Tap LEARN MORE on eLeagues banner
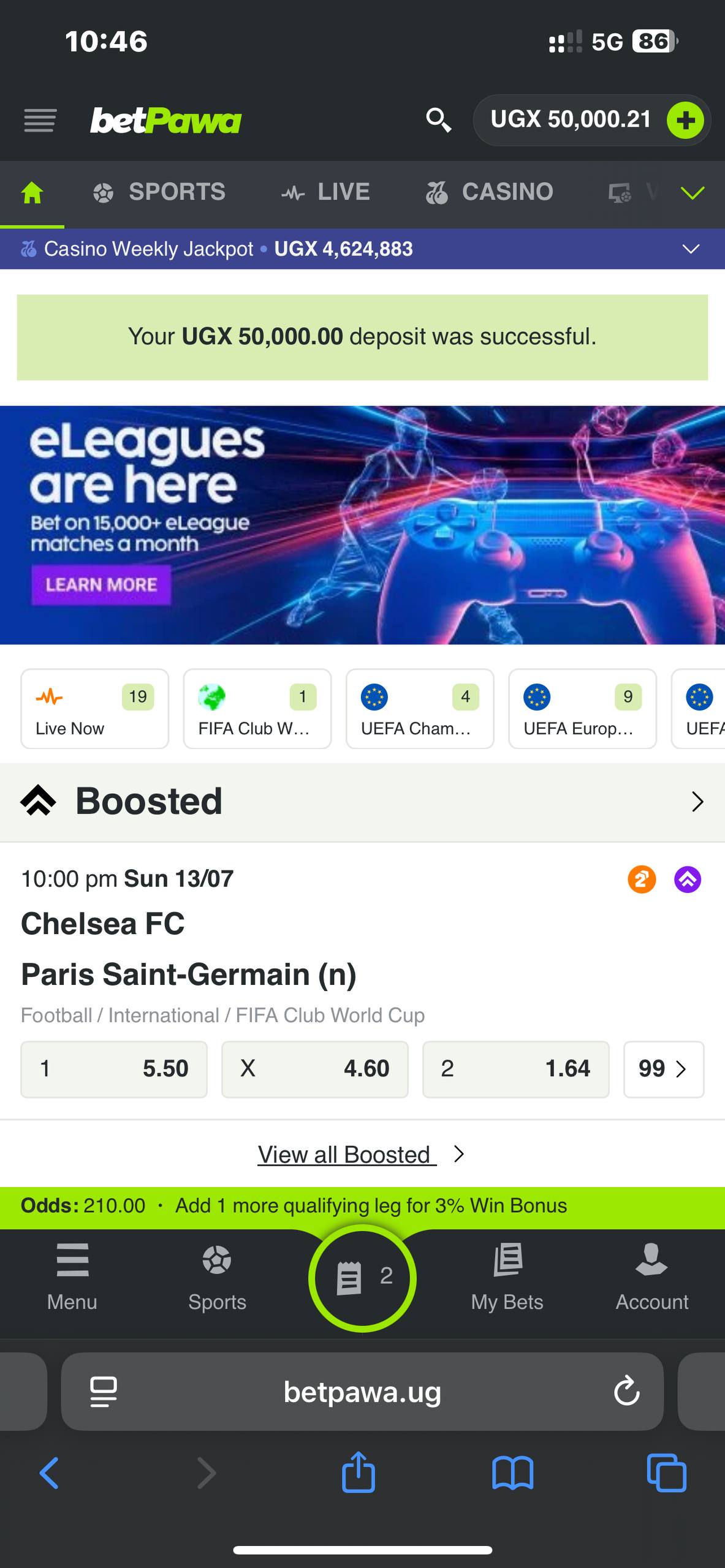 coord(101,585)
